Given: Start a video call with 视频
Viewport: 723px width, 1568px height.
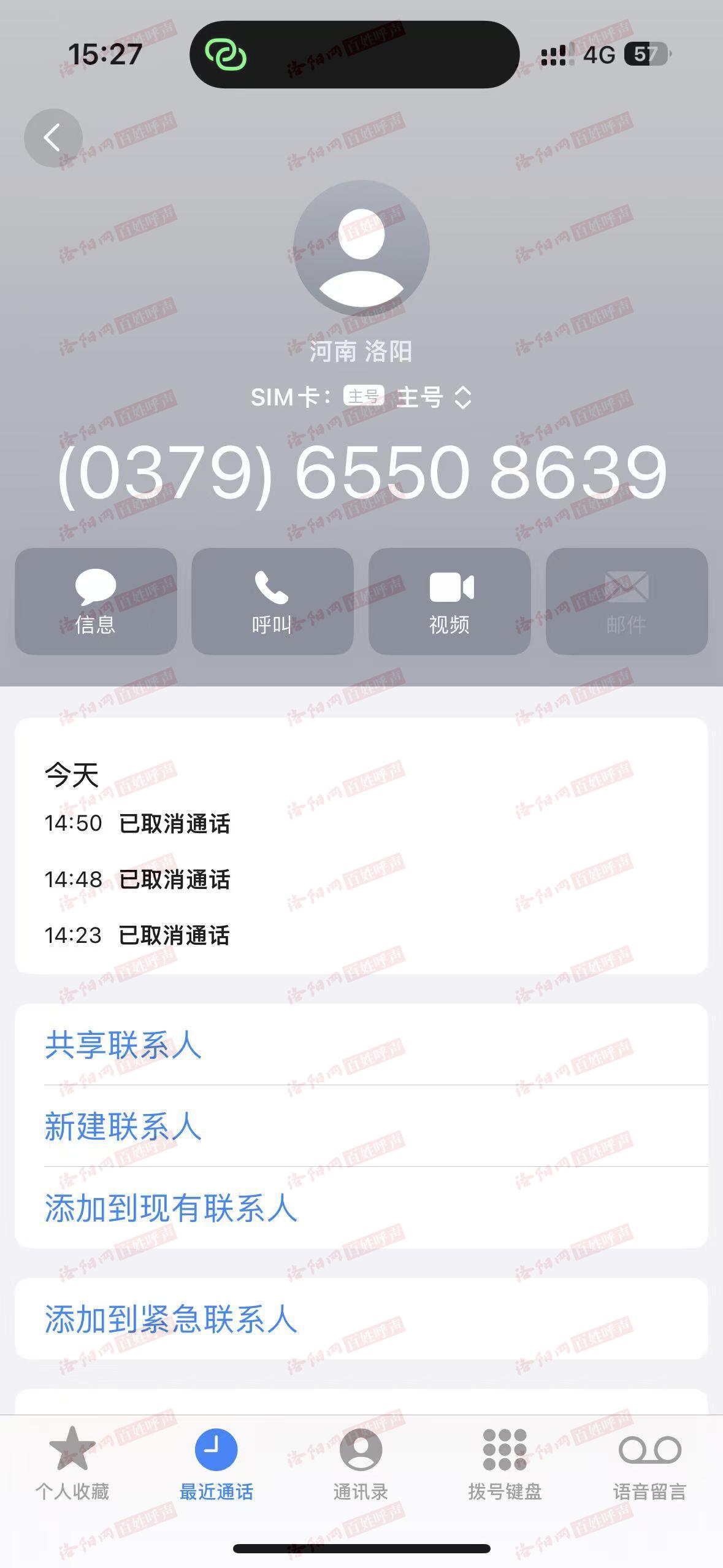Looking at the screenshot, I should (x=449, y=601).
